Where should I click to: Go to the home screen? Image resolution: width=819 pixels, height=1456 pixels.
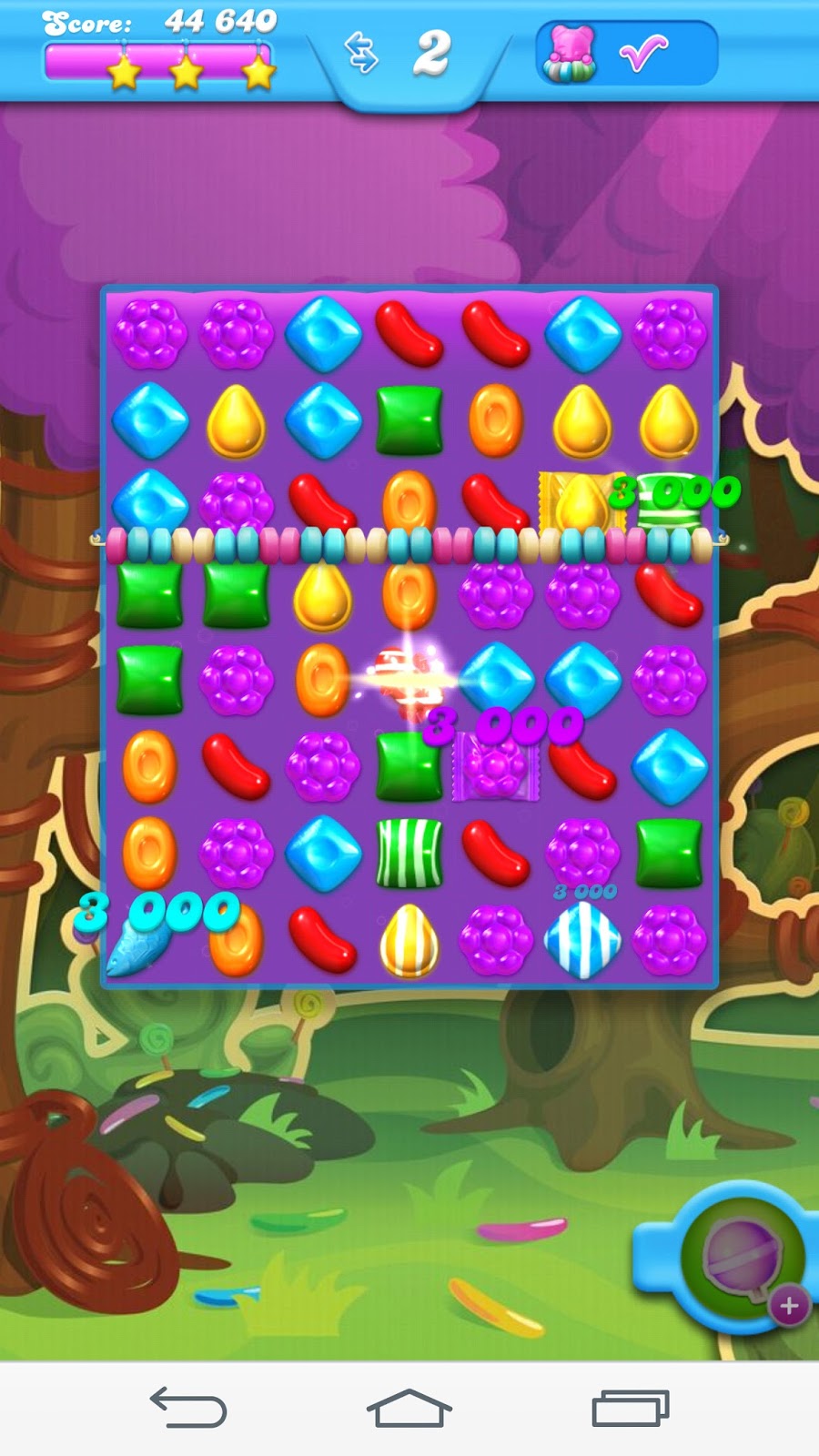[409, 1409]
